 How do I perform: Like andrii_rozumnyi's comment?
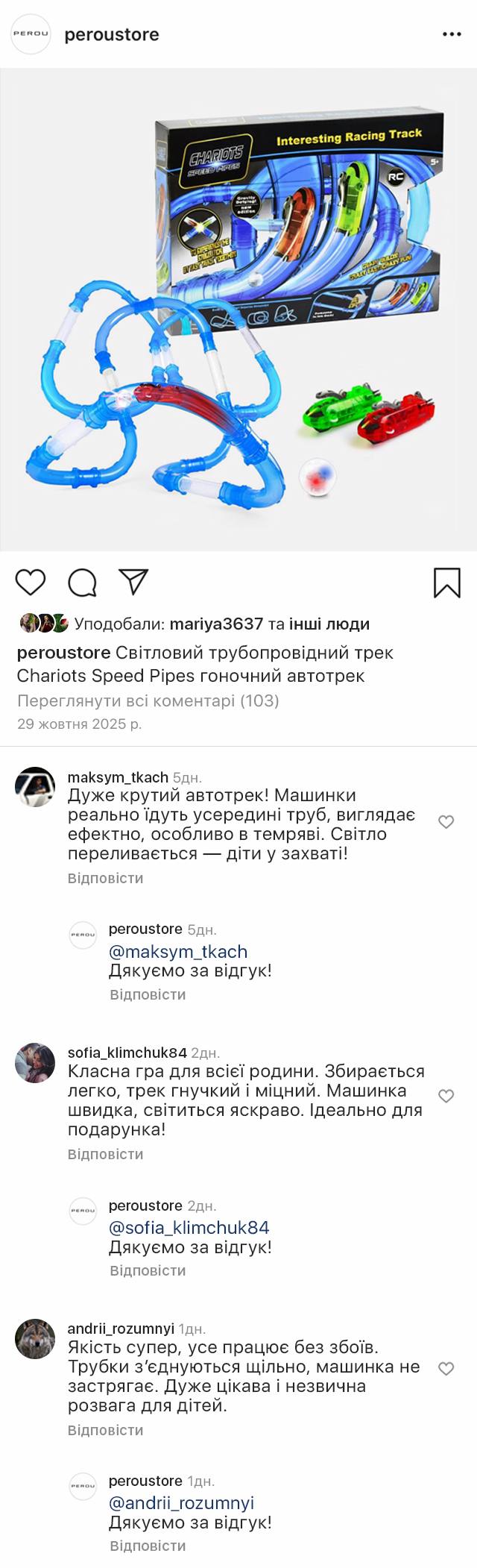[446, 1369]
